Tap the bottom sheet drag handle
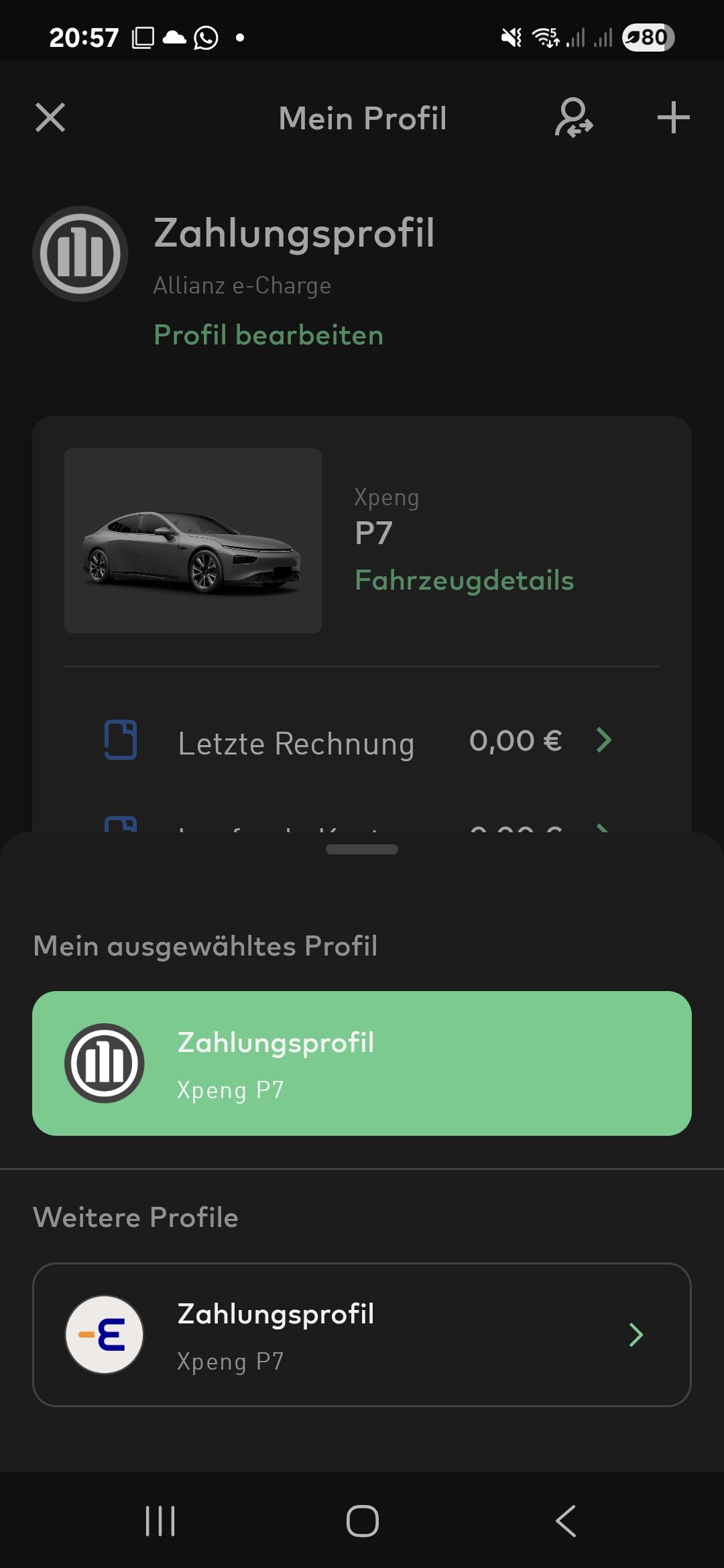Viewport: 724px width, 1568px height. click(362, 849)
